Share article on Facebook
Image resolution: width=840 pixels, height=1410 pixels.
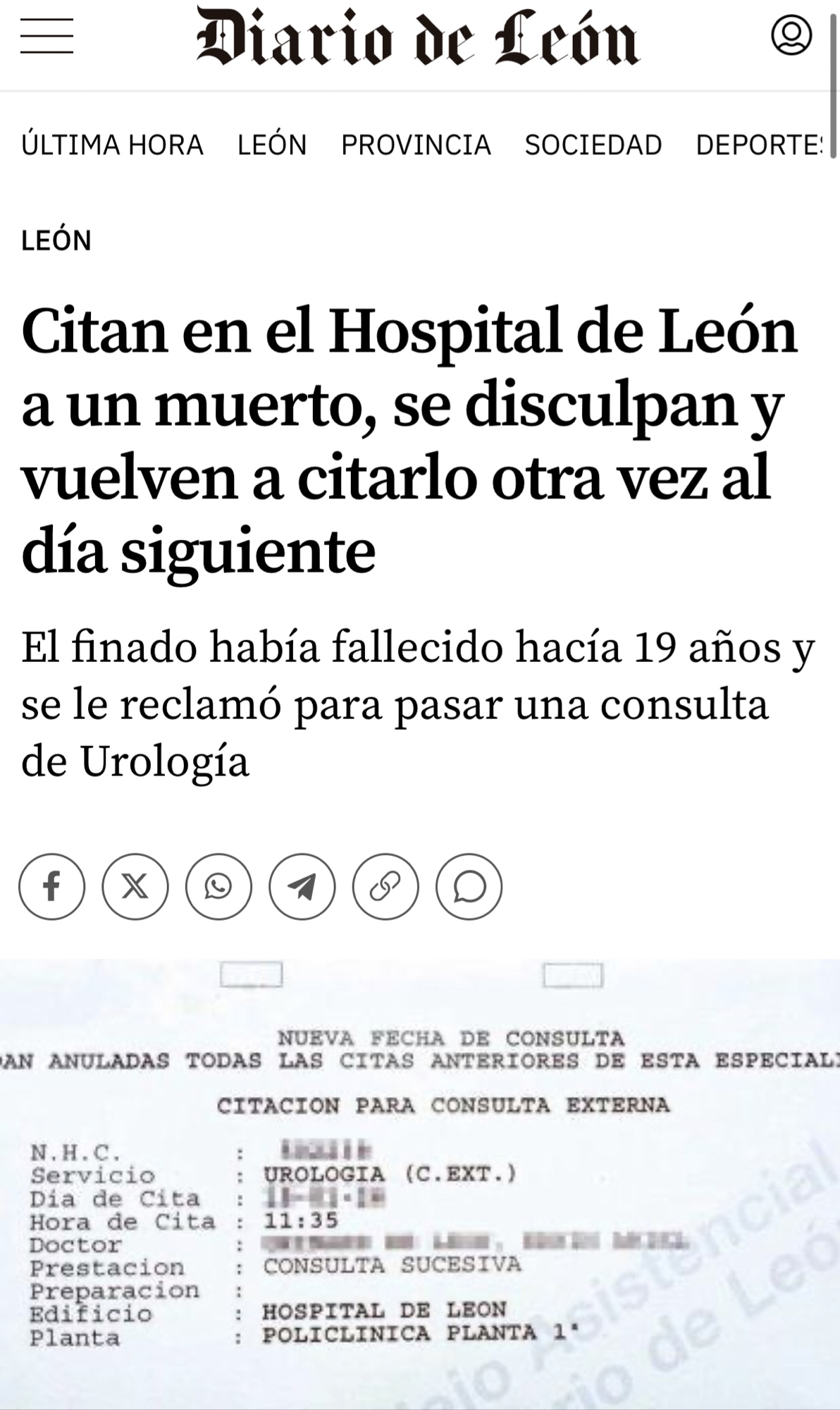point(51,886)
